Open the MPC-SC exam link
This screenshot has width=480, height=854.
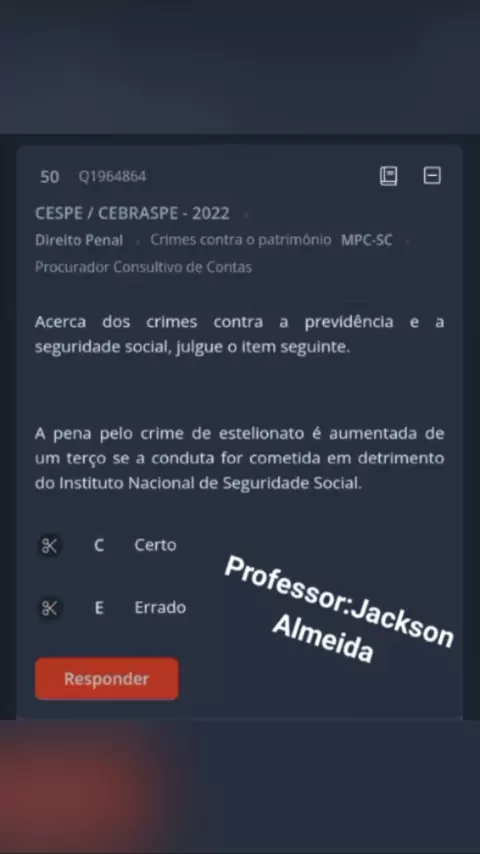click(367, 240)
